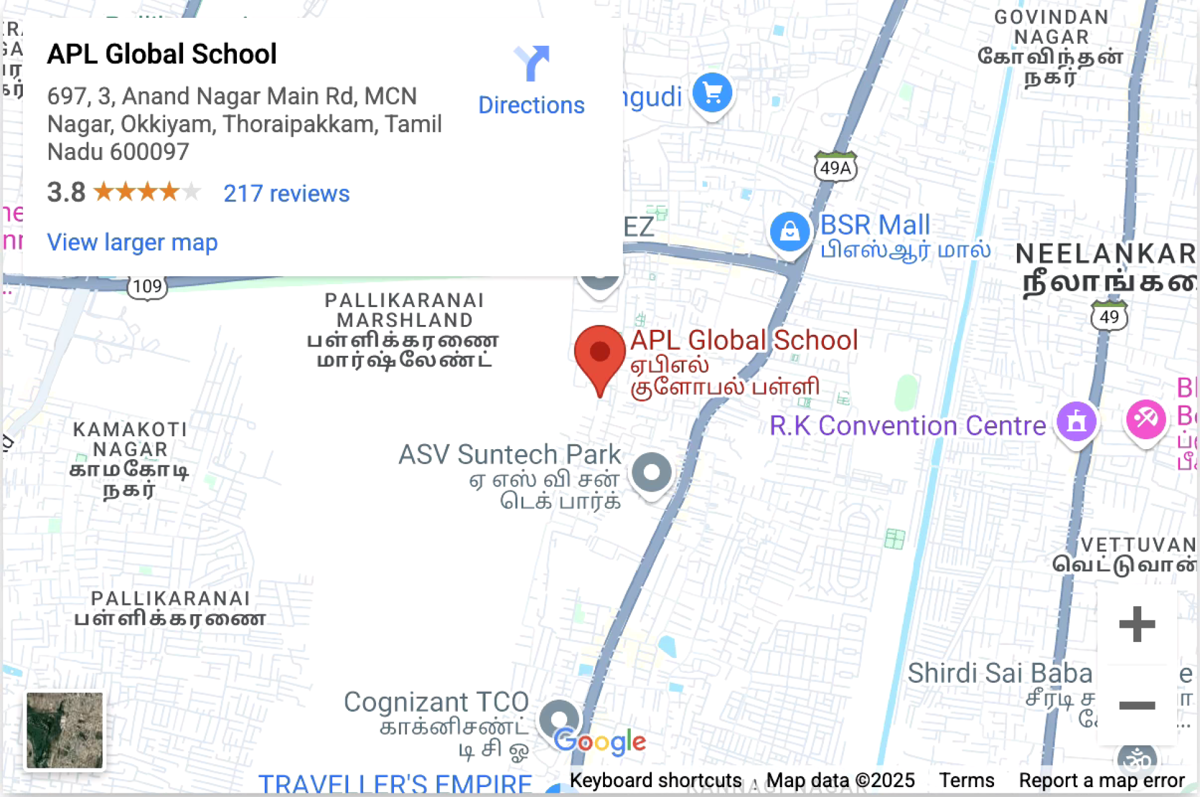Zoom in with the plus button

pyautogui.click(x=1137, y=626)
